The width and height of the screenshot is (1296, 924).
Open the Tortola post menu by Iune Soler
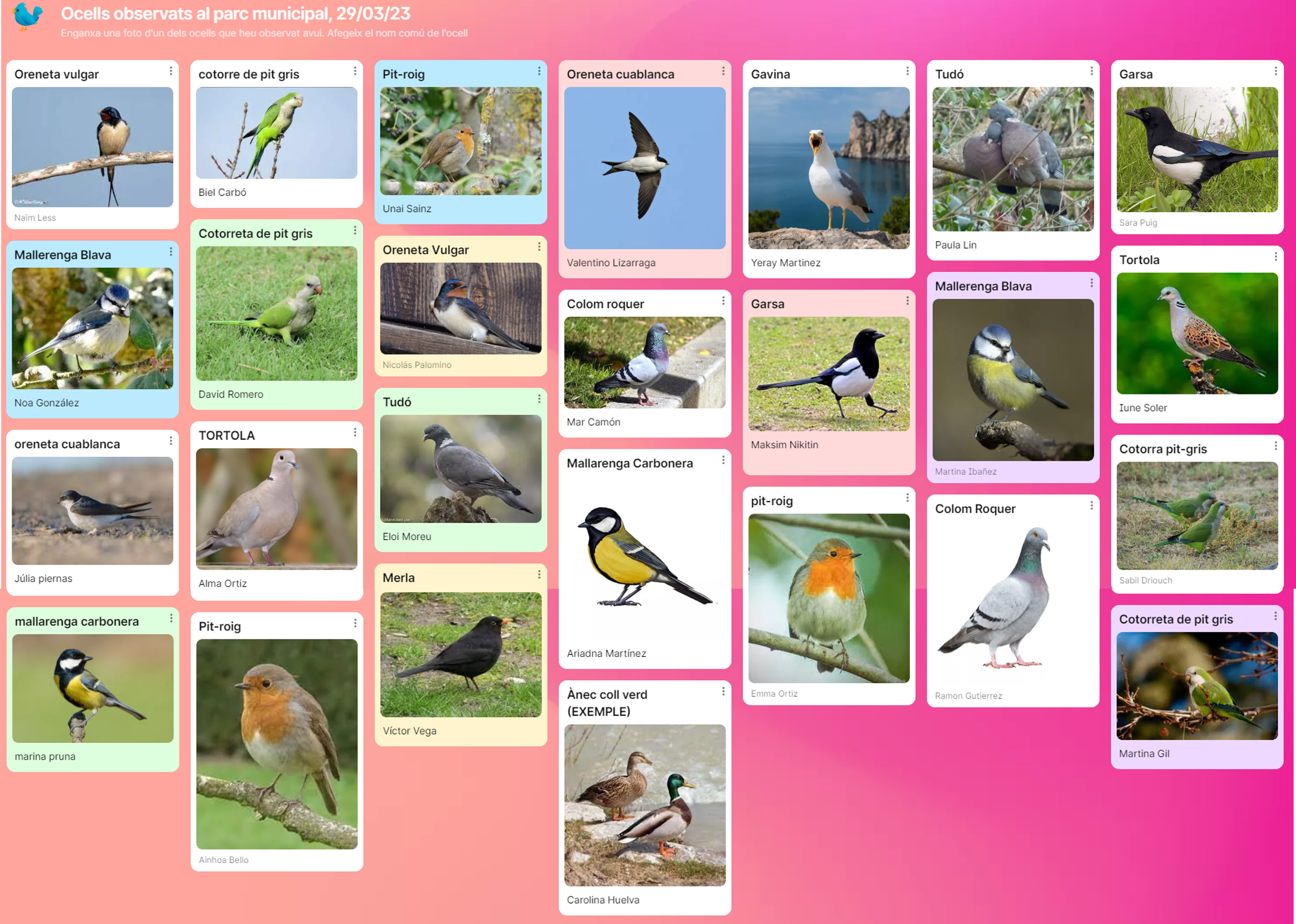point(1276,257)
